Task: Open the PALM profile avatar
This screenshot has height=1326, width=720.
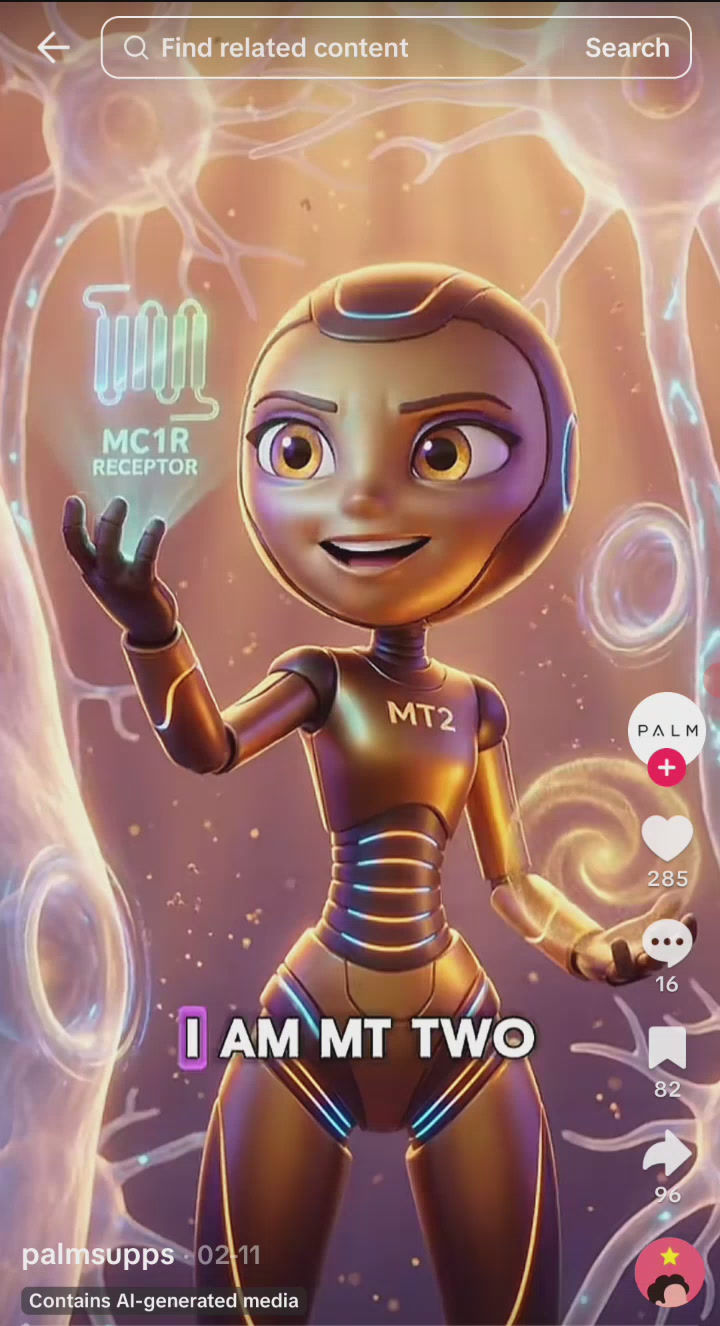Action: click(x=667, y=730)
